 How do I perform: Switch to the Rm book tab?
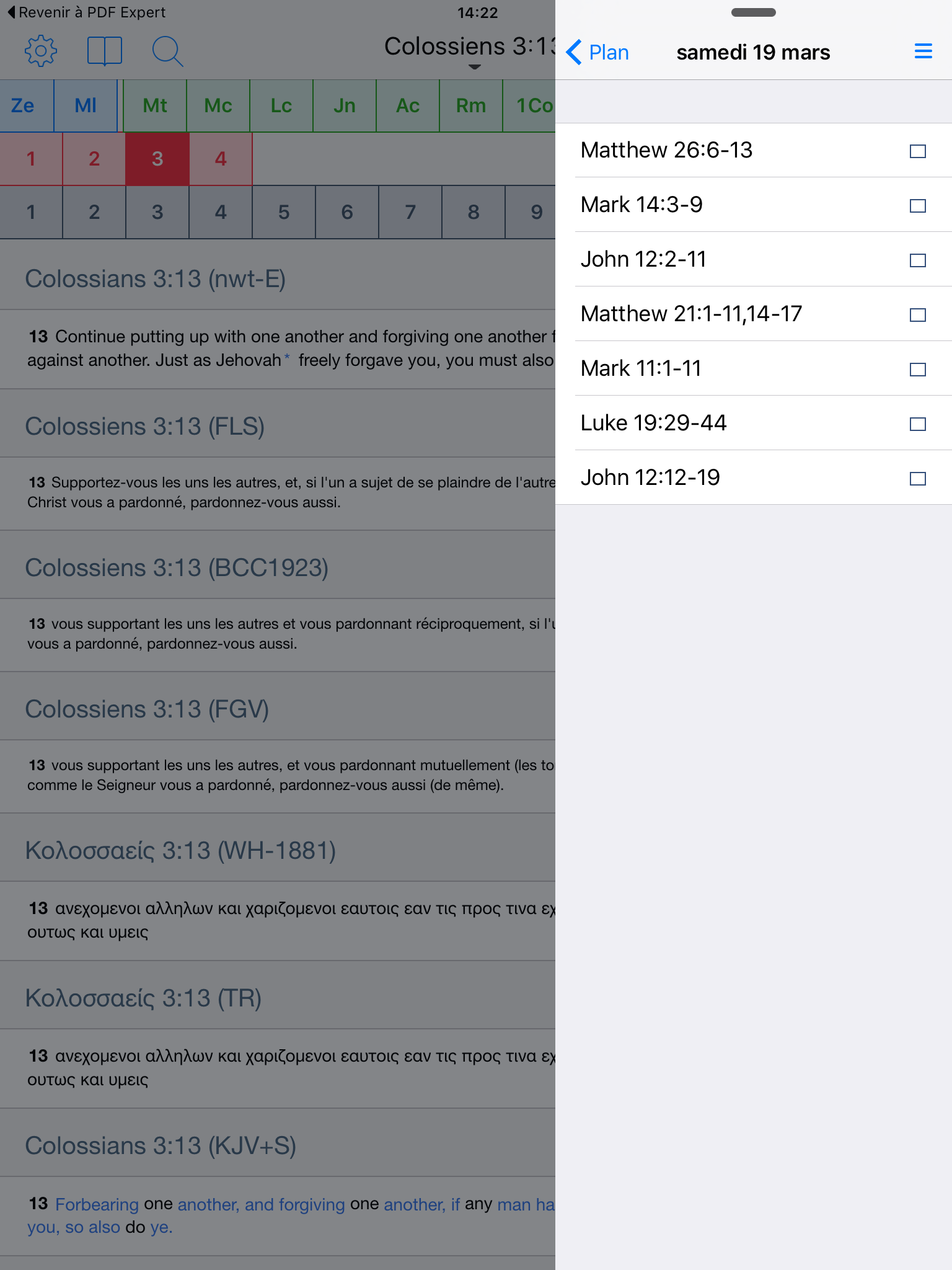(x=471, y=105)
